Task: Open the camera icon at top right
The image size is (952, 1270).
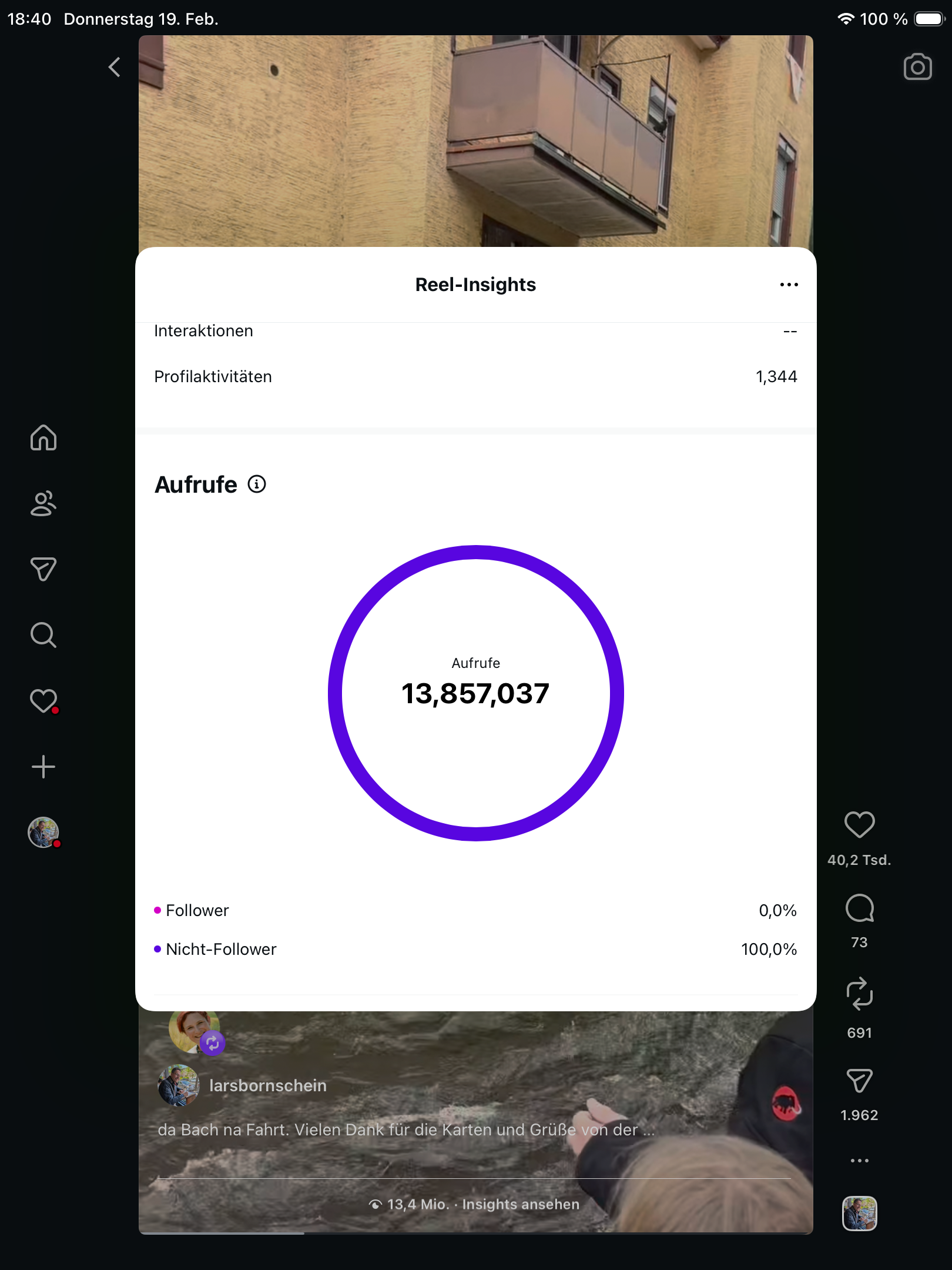Action: click(x=917, y=67)
